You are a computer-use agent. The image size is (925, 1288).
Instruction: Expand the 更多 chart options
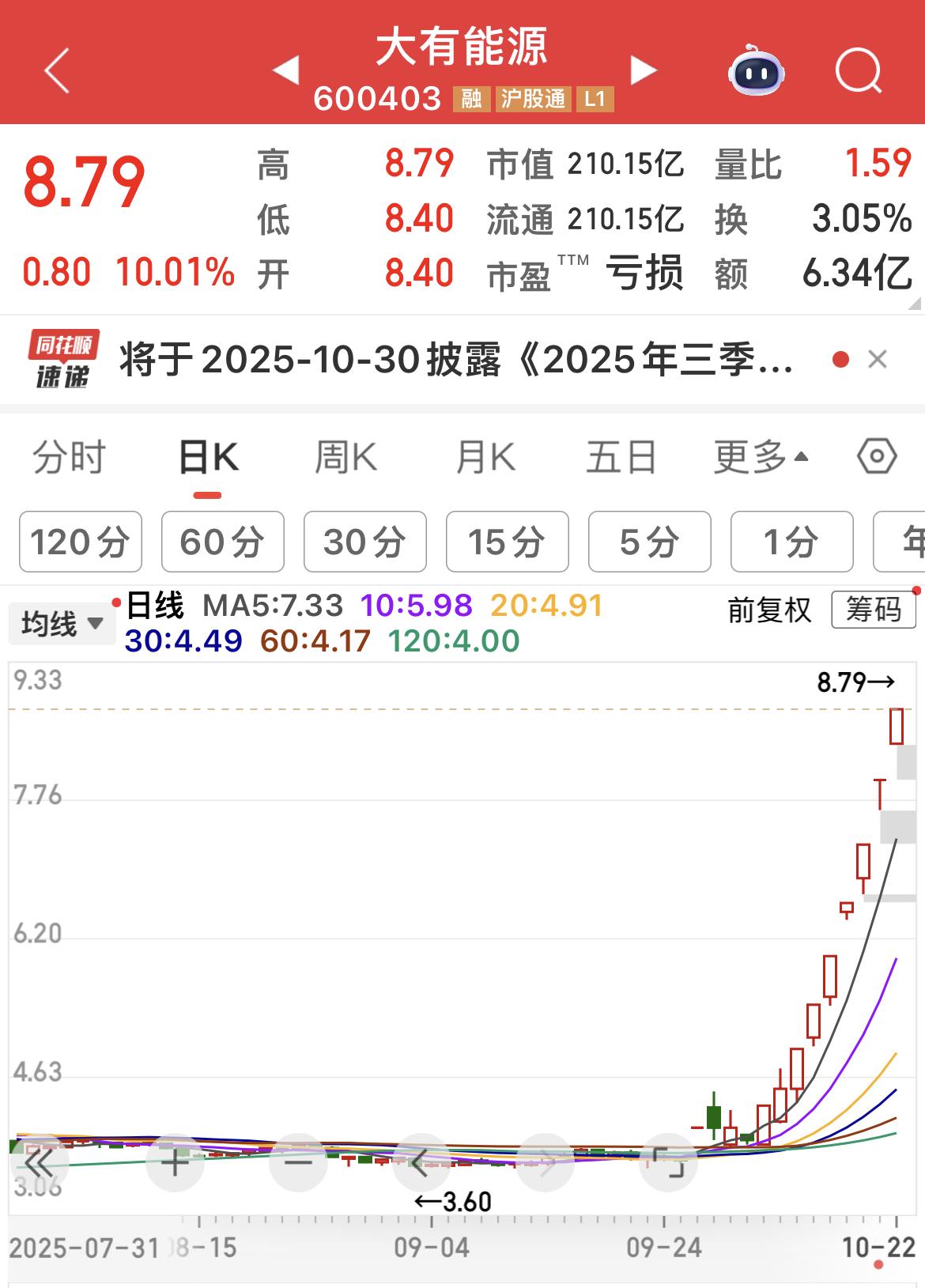tap(760, 458)
